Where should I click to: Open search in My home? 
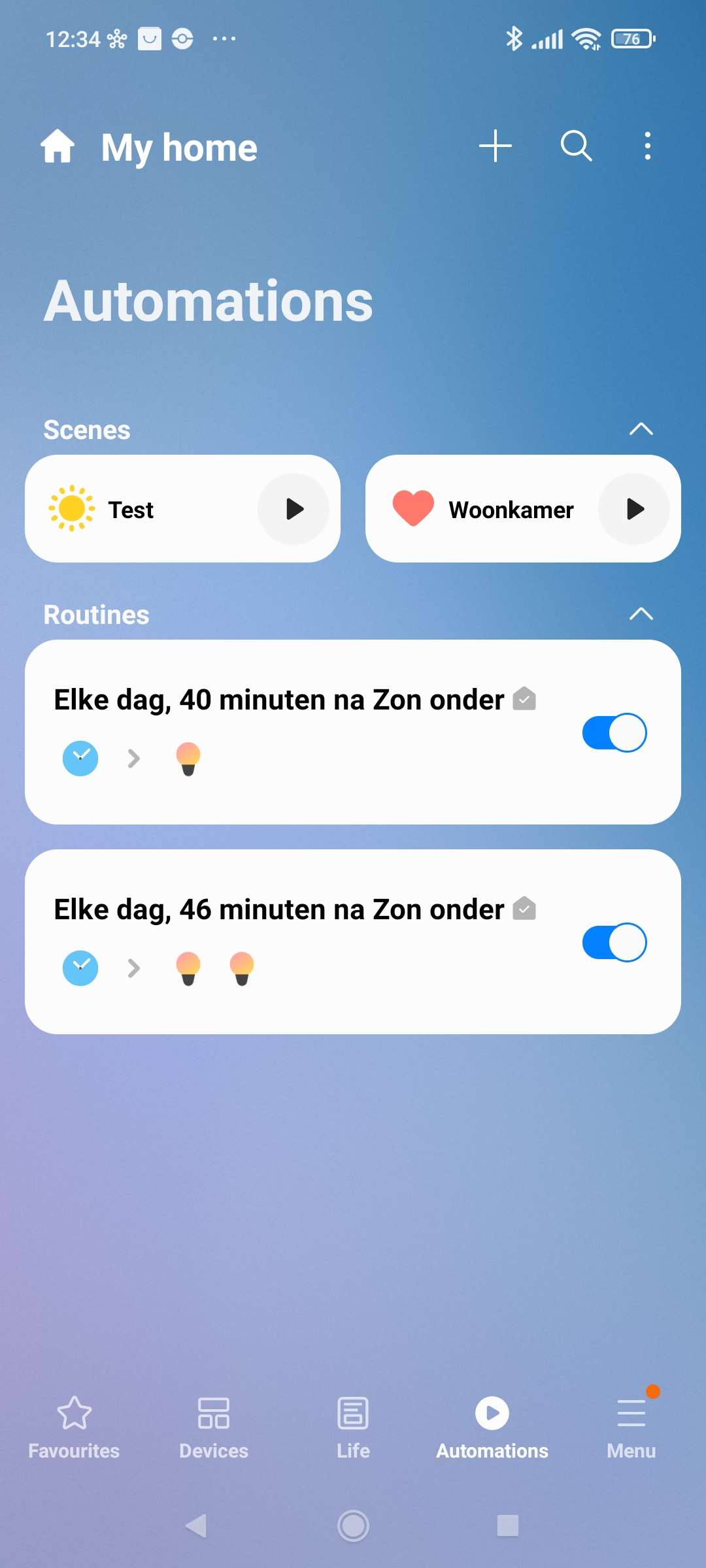(x=576, y=146)
